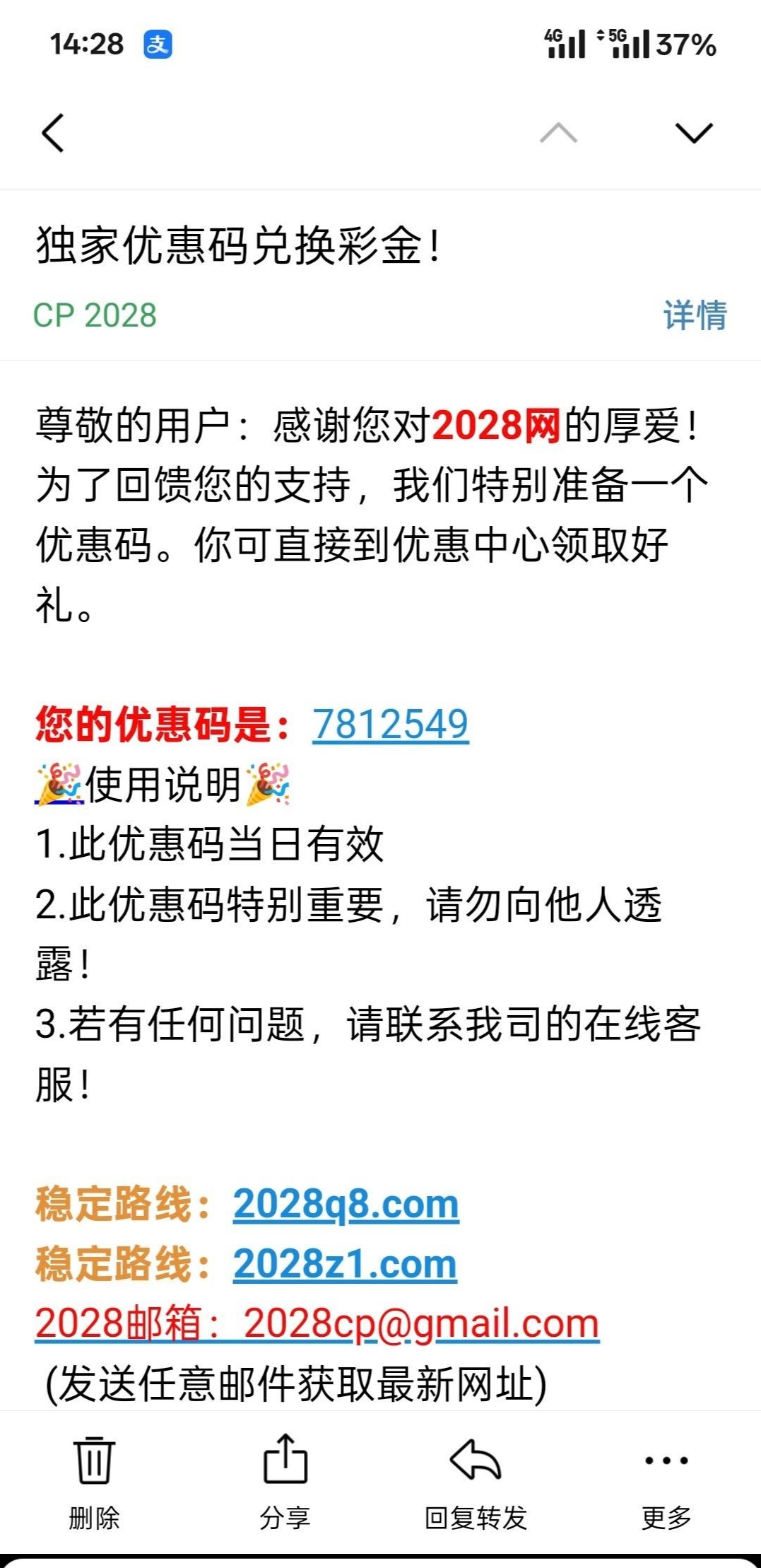Go to previous email with up chevron
The image size is (761, 1568).
[x=558, y=133]
